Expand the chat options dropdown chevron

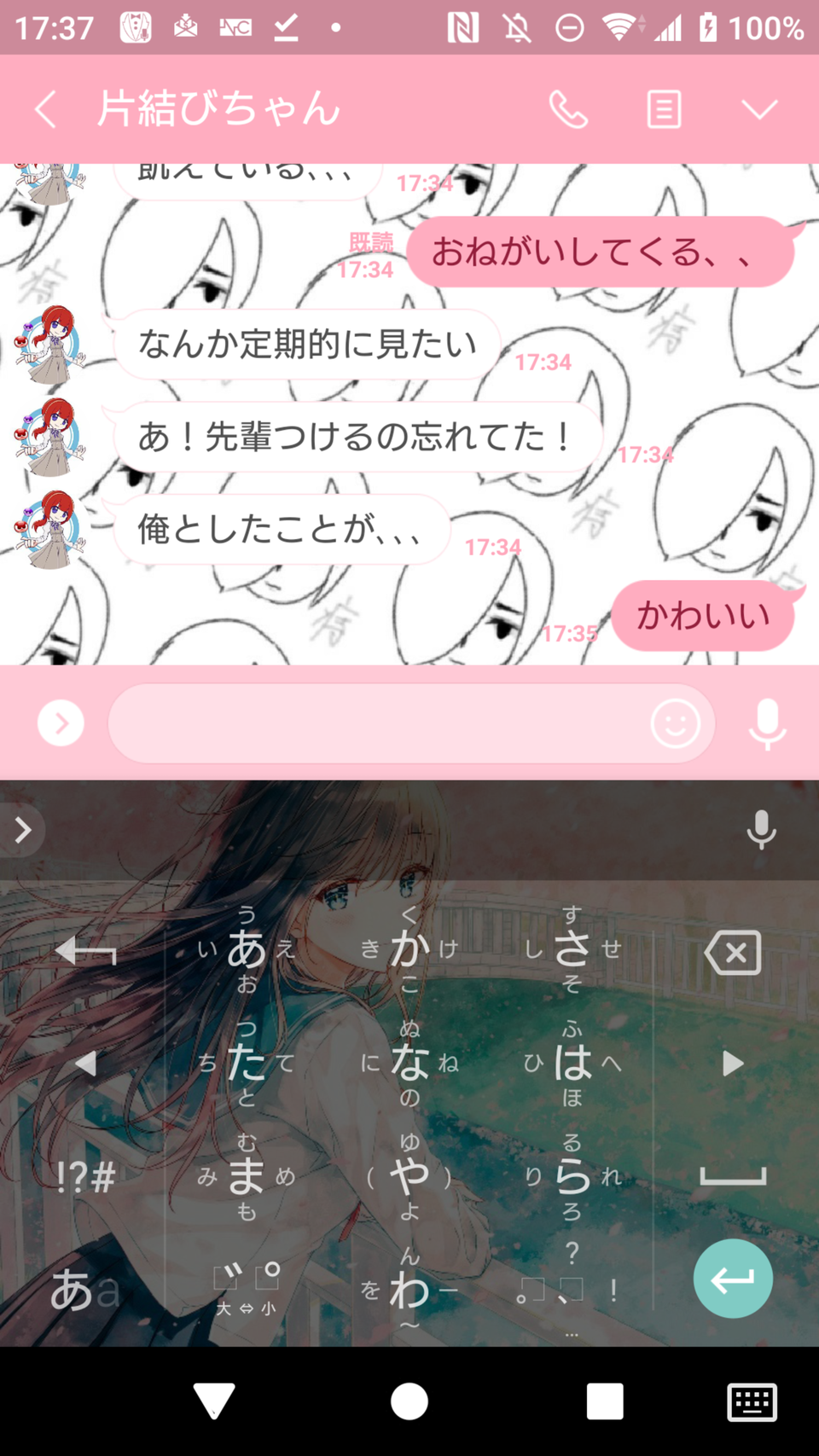click(x=758, y=110)
